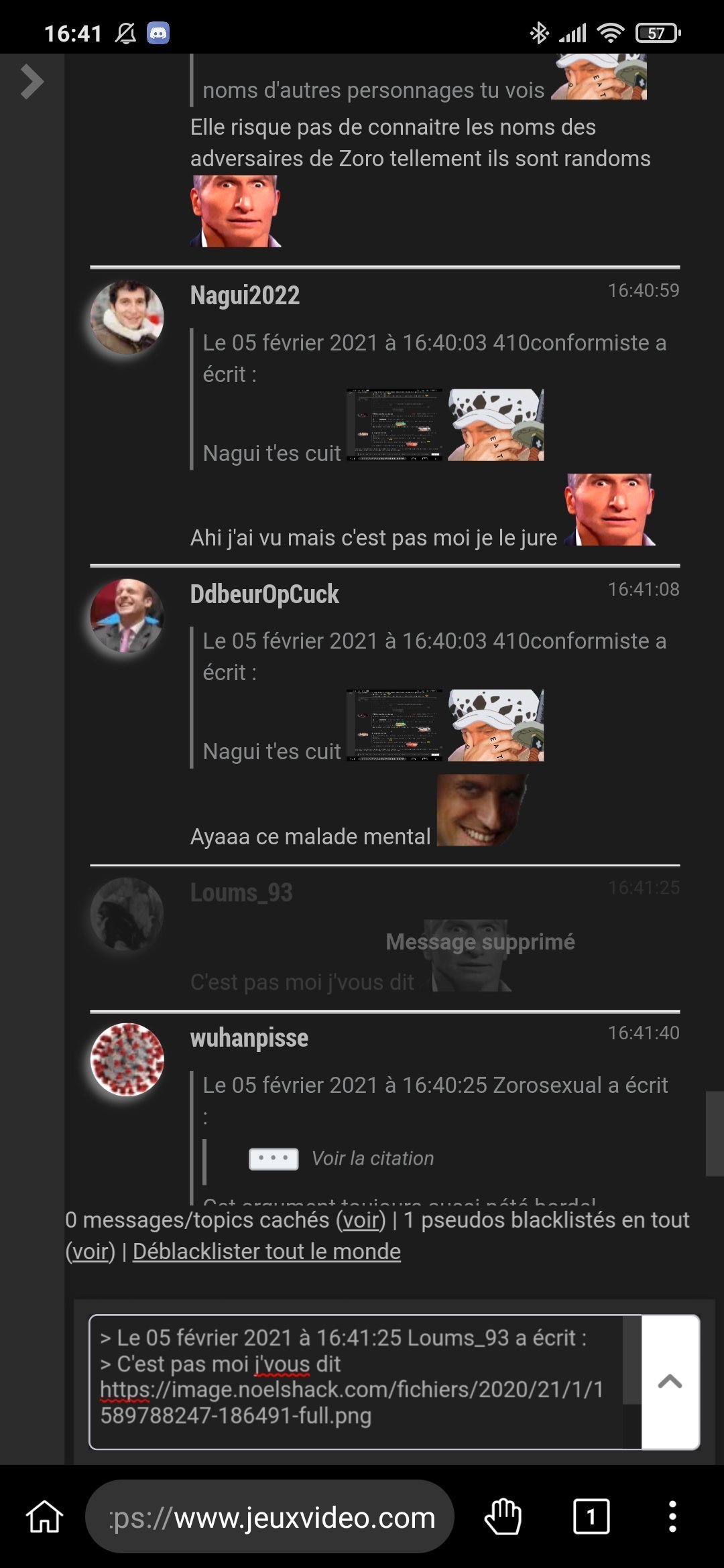Open Nagui2022's profile
This screenshot has width=724, height=1568.
pos(245,296)
